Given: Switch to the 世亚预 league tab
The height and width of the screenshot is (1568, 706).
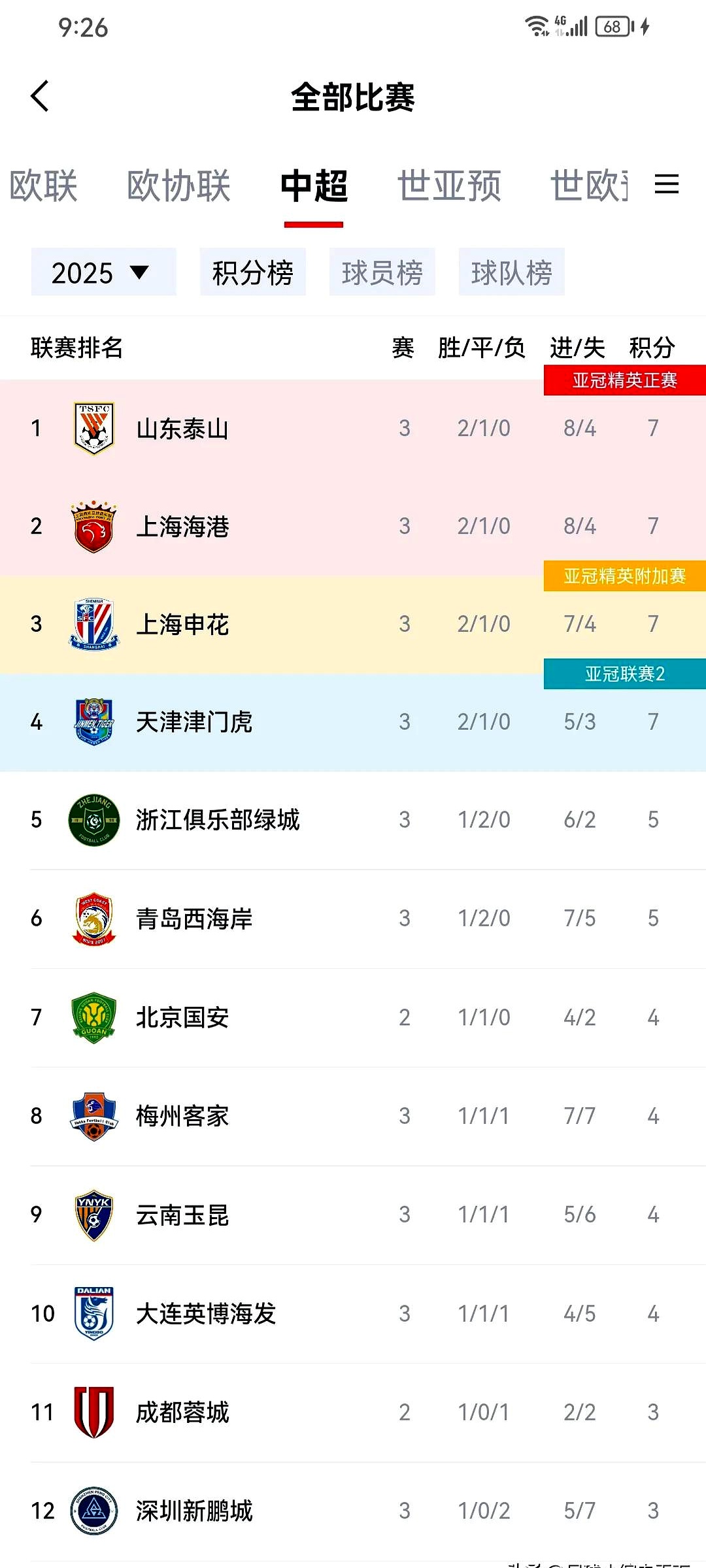Looking at the screenshot, I should [449, 186].
